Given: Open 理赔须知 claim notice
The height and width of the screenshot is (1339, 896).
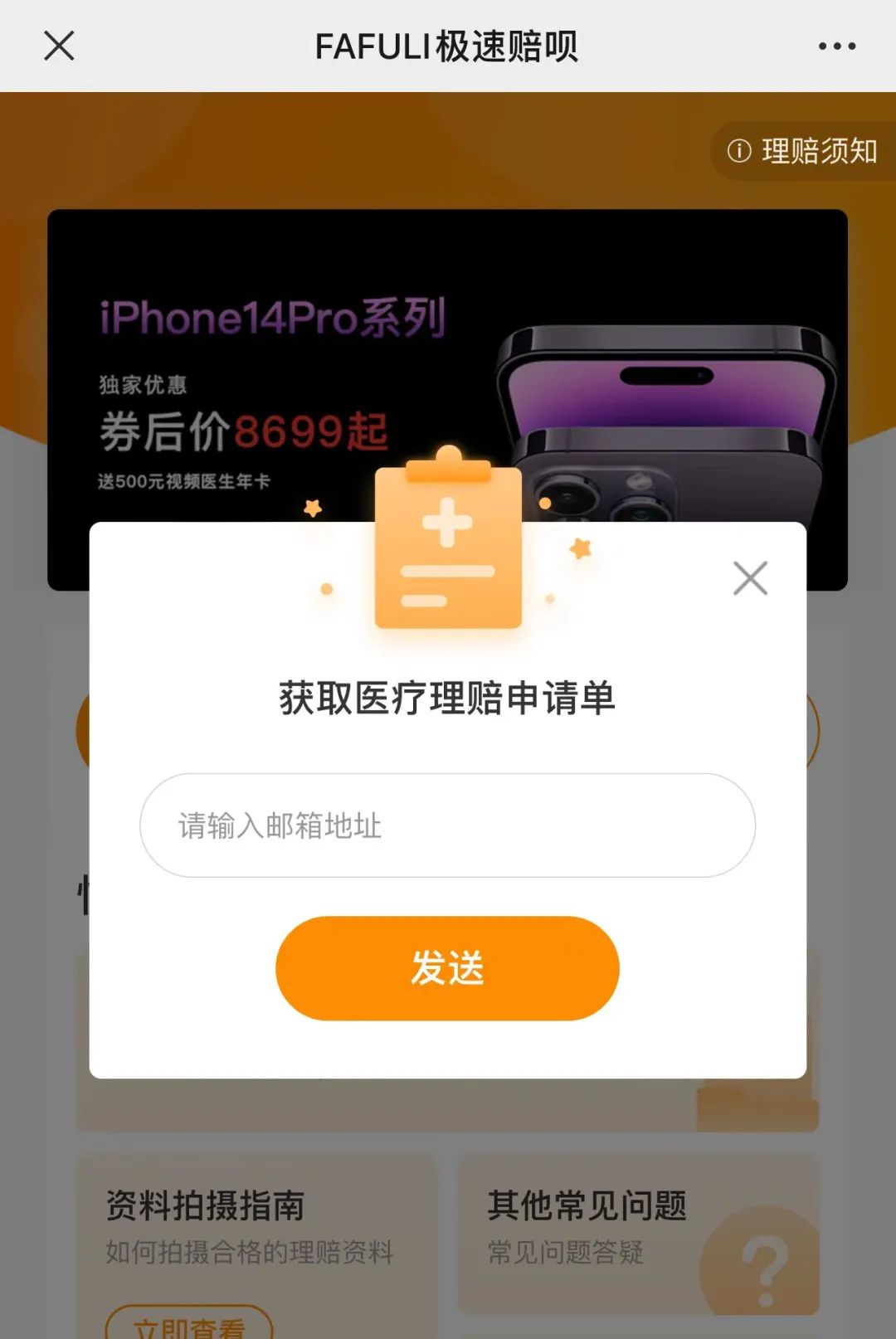Looking at the screenshot, I should [x=803, y=151].
